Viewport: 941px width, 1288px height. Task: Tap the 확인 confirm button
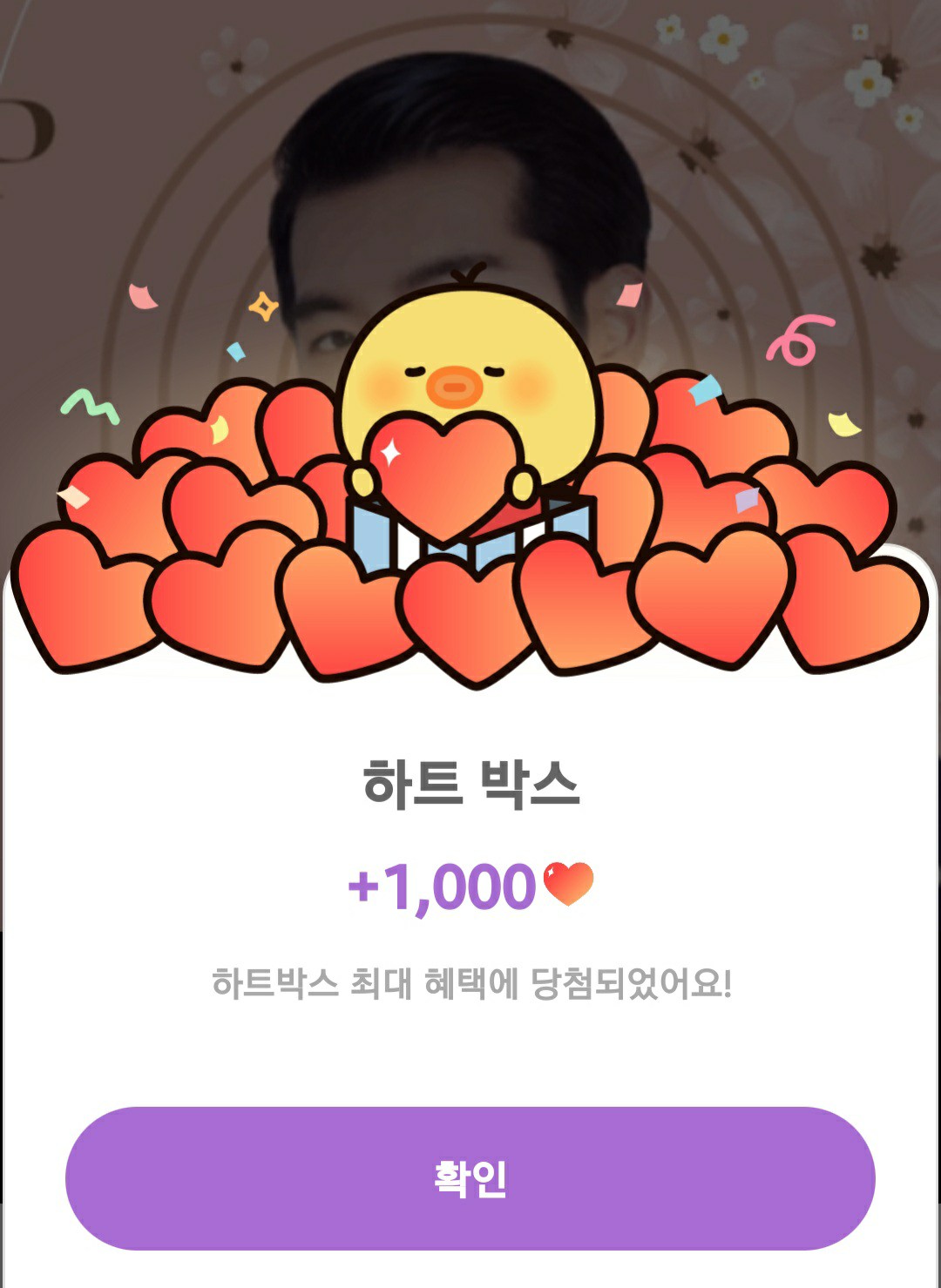pos(470,1177)
